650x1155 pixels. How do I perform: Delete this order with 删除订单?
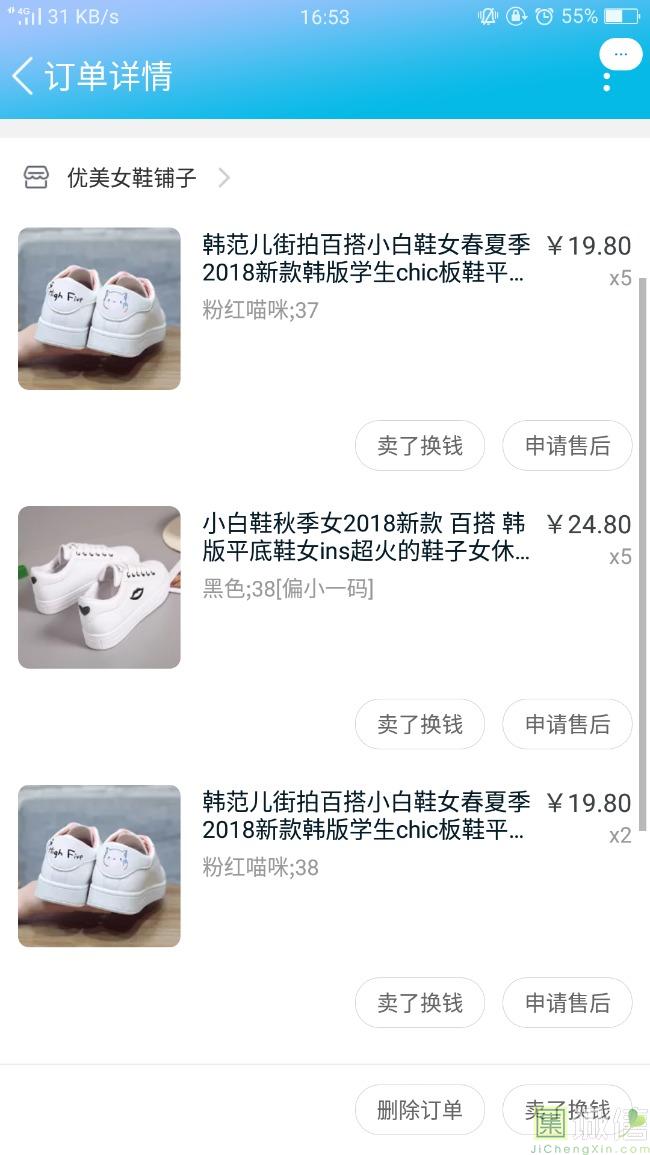(420, 1110)
